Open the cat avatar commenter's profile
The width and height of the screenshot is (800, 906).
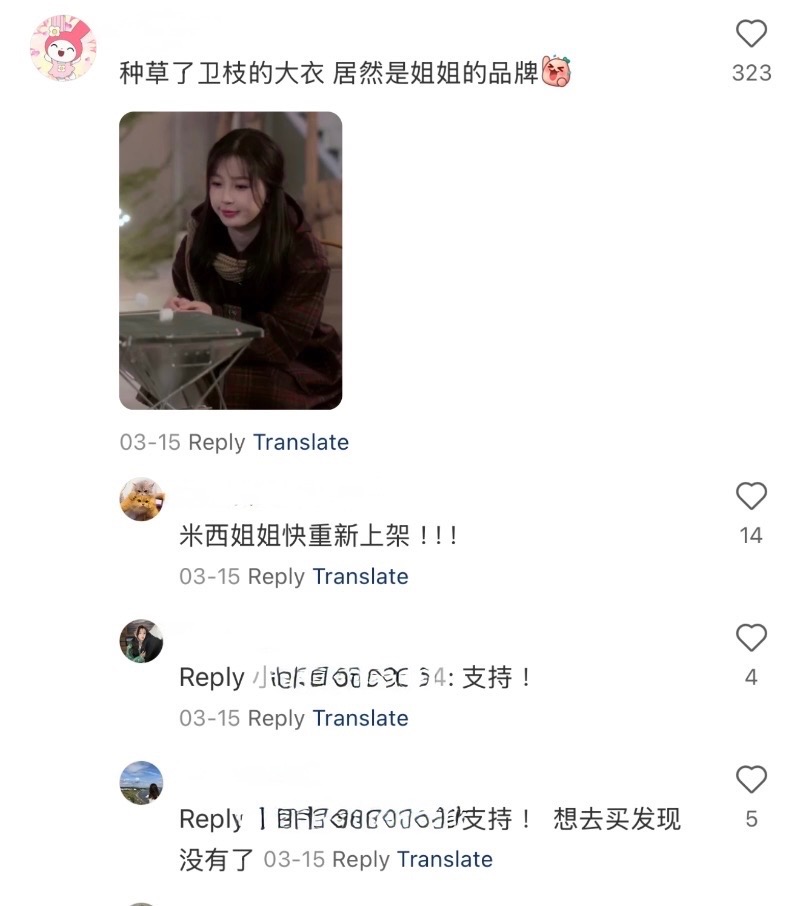tap(141, 499)
